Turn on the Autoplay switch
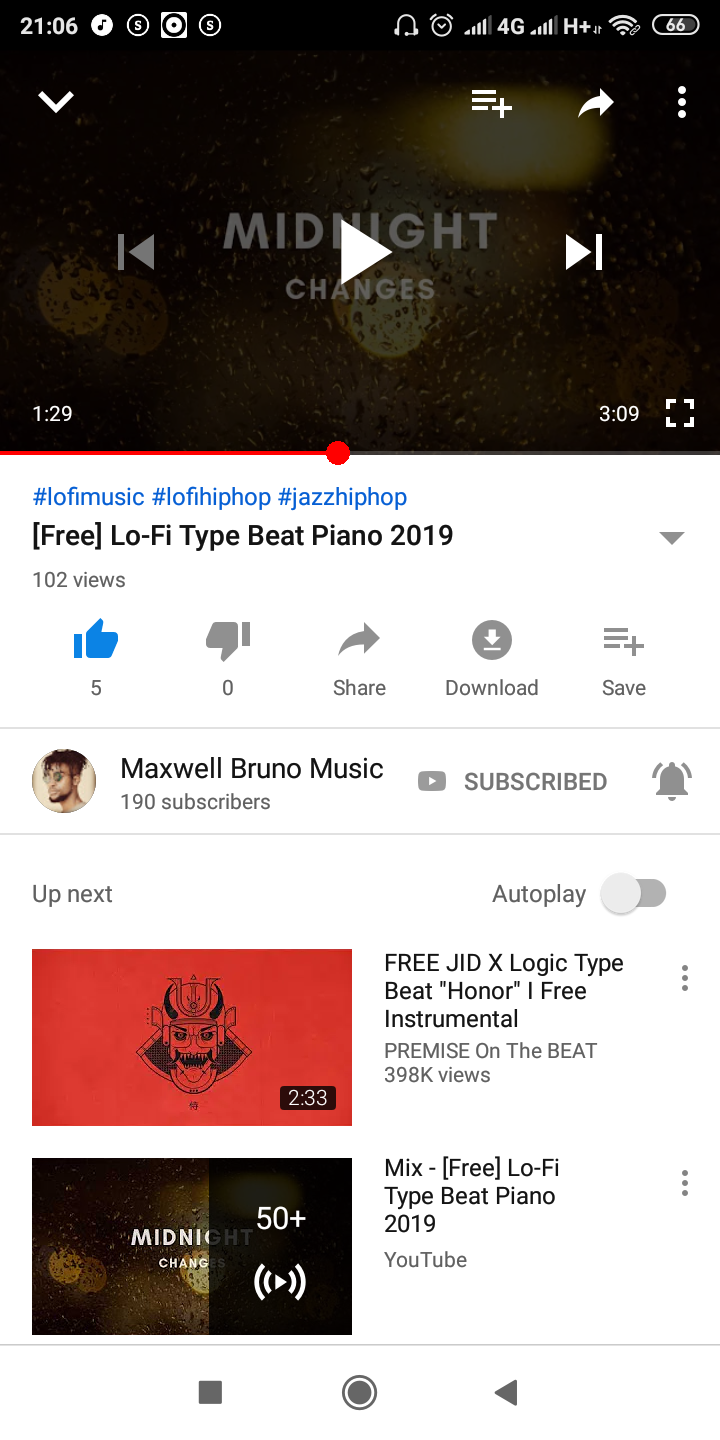The height and width of the screenshot is (1440, 720). pos(634,893)
